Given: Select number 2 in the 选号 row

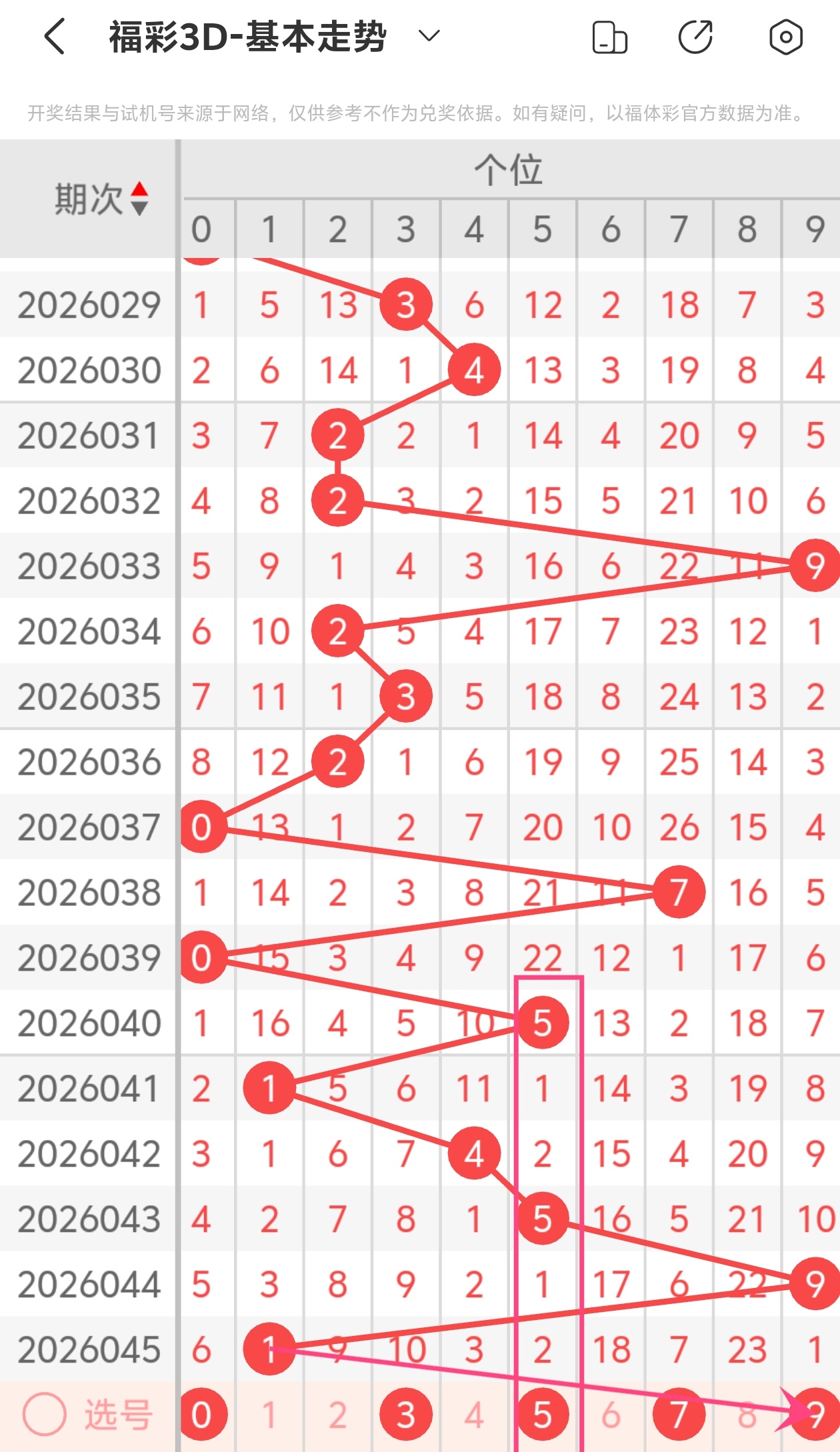Looking at the screenshot, I should point(337,1415).
